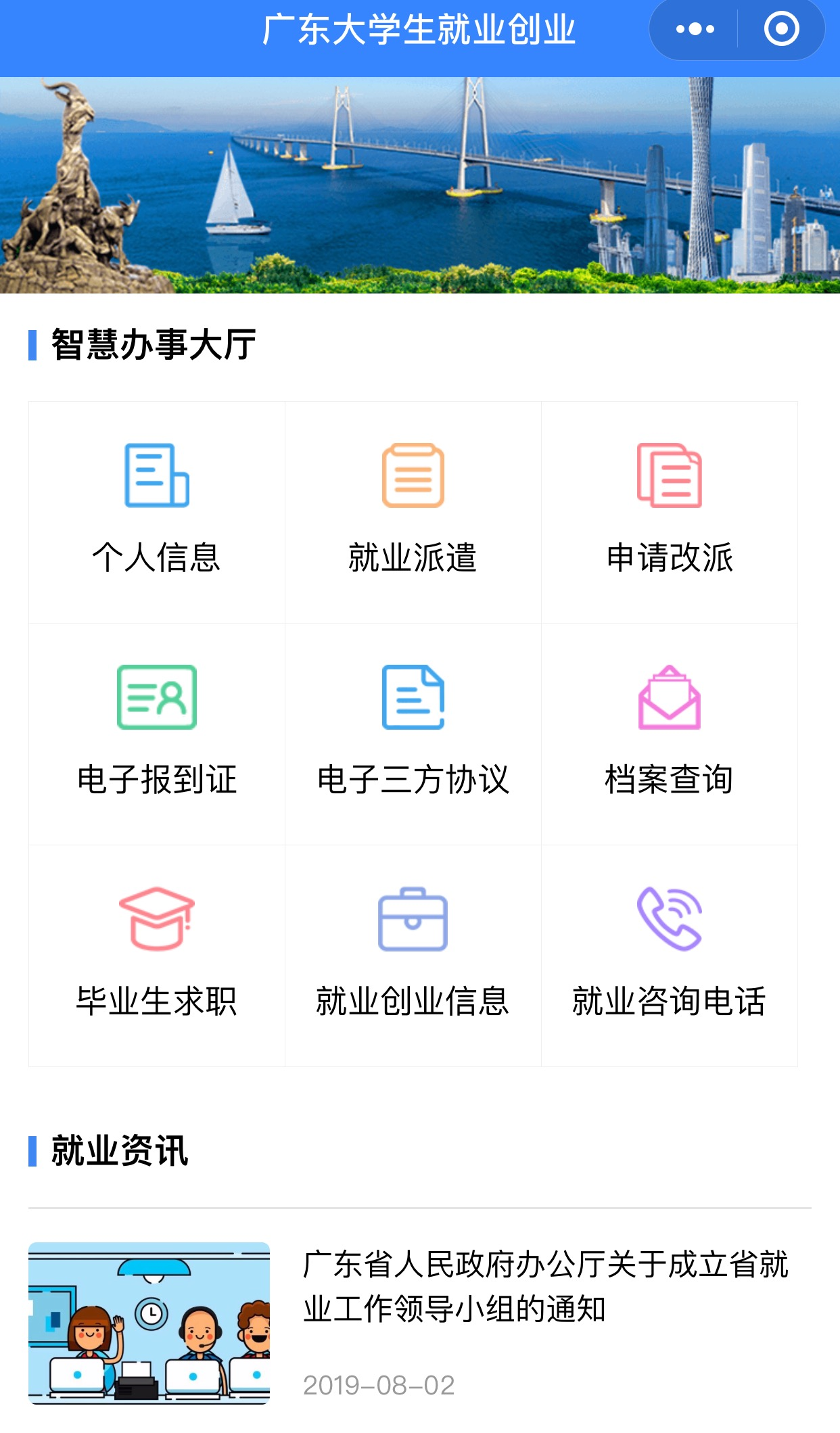Open 档案查询 archive lookup
This screenshot has height=1433, width=840.
[x=669, y=733]
